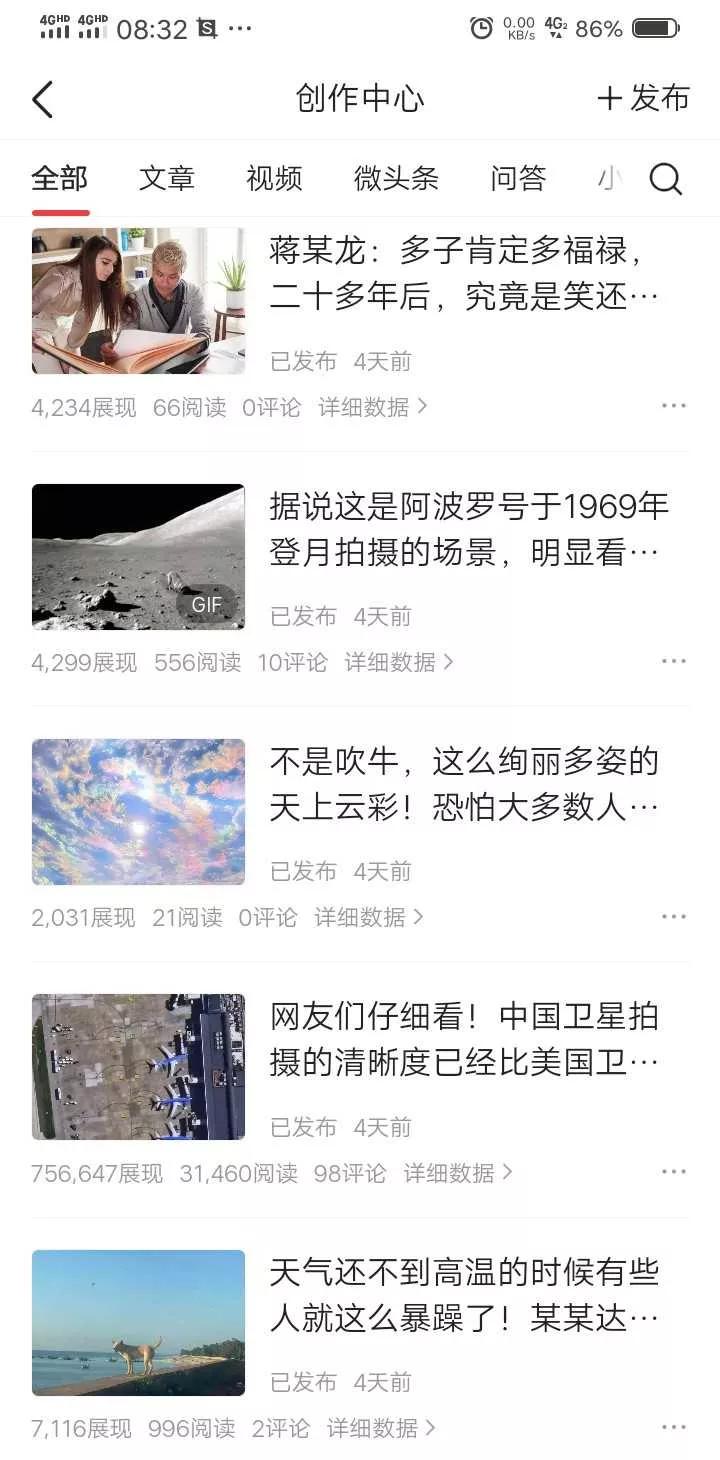Switch to the 文章 tab
Screen dimensions: 720x1460
coord(166,178)
